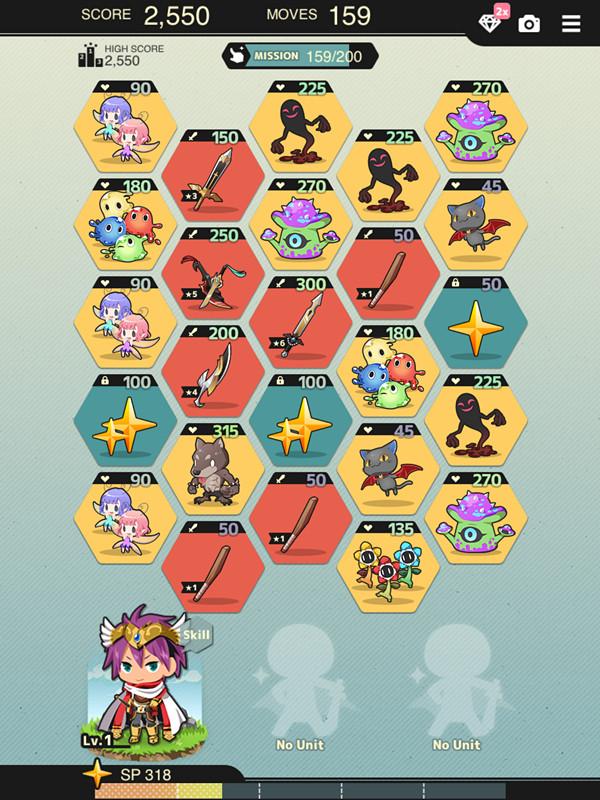Viewport: 600px width, 800px height.
Task: Tap the sword tile worth 300
Action: point(301,326)
